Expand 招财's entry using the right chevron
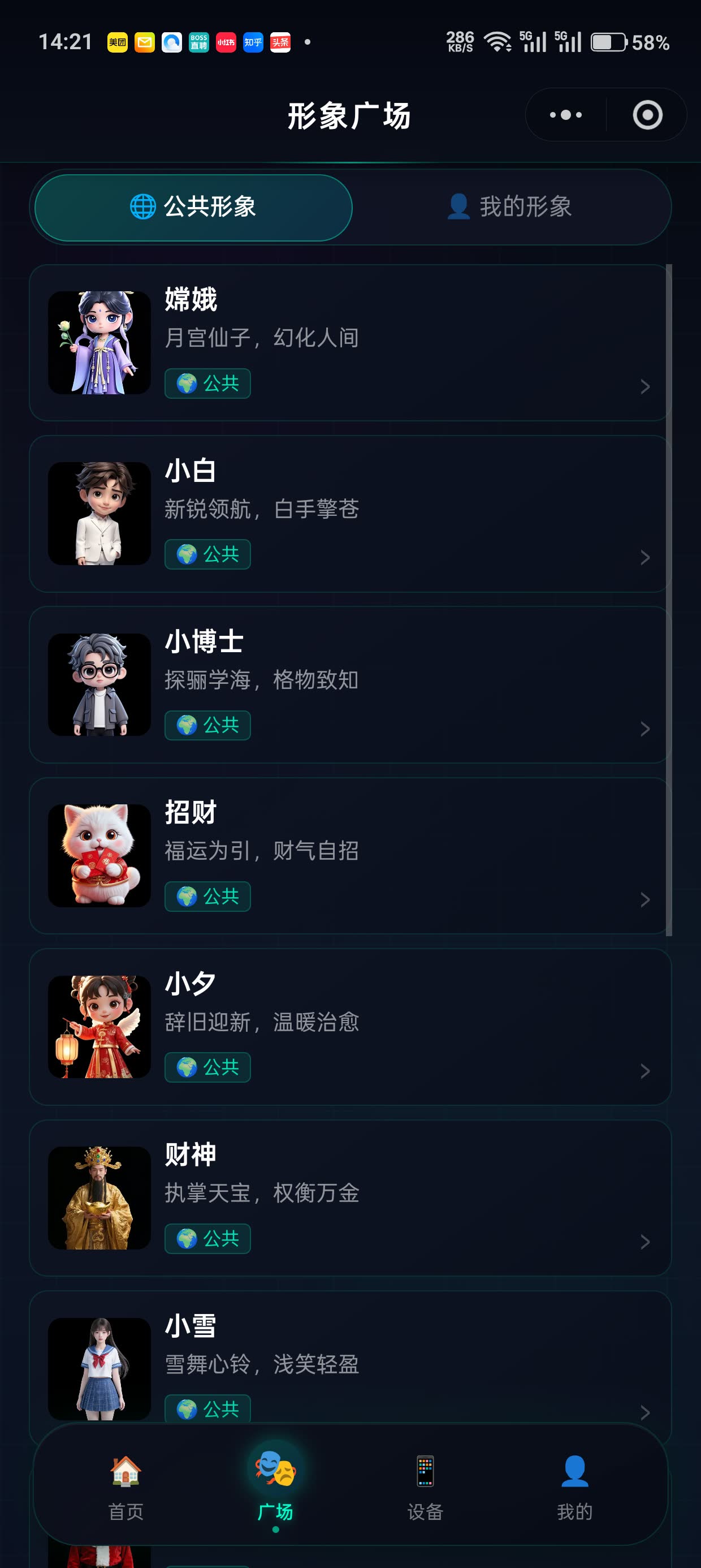Image resolution: width=701 pixels, height=1568 pixels. [x=643, y=899]
